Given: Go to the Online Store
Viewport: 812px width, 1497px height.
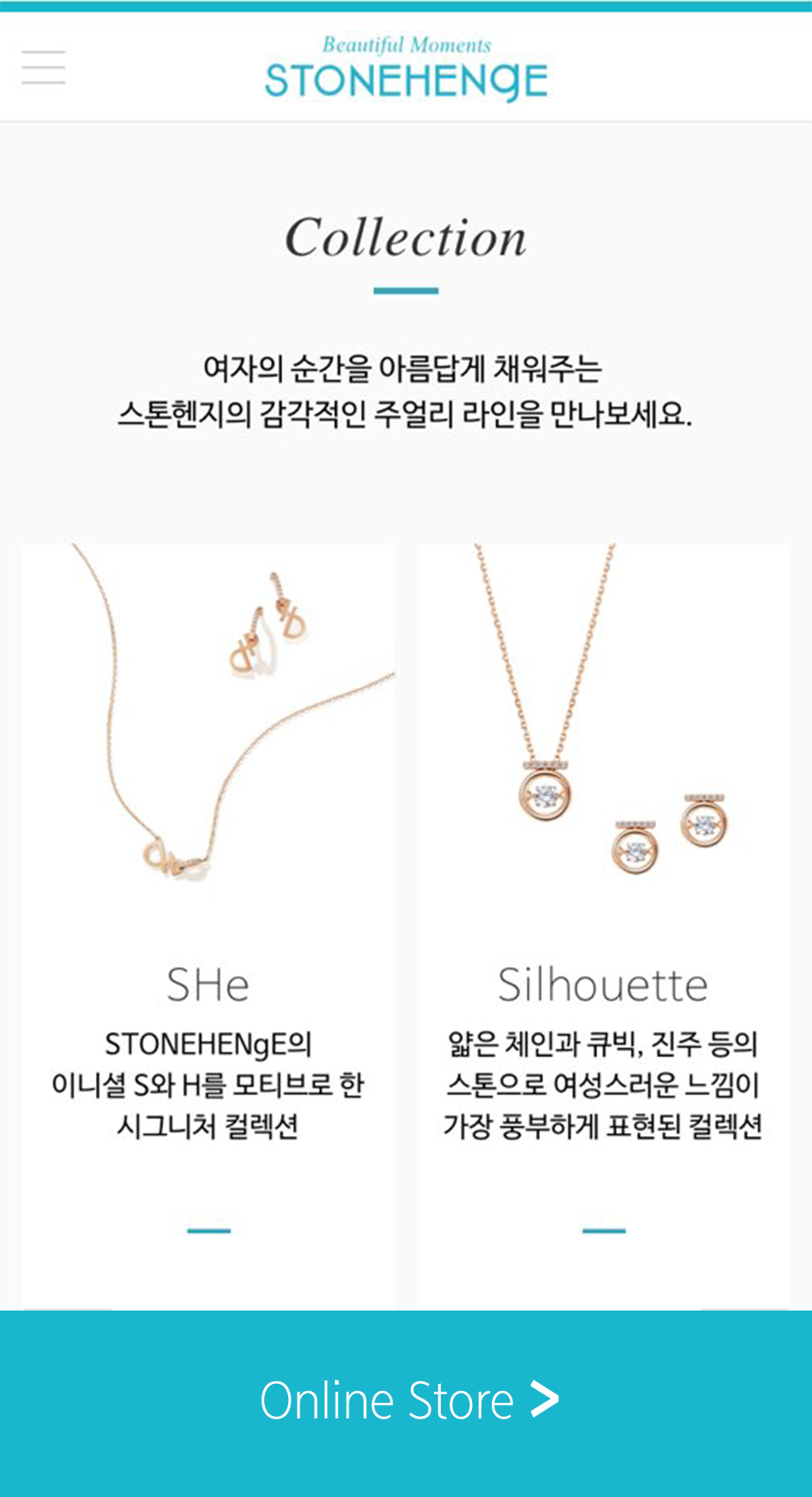Looking at the screenshot, I should [x=406, y=1400].
